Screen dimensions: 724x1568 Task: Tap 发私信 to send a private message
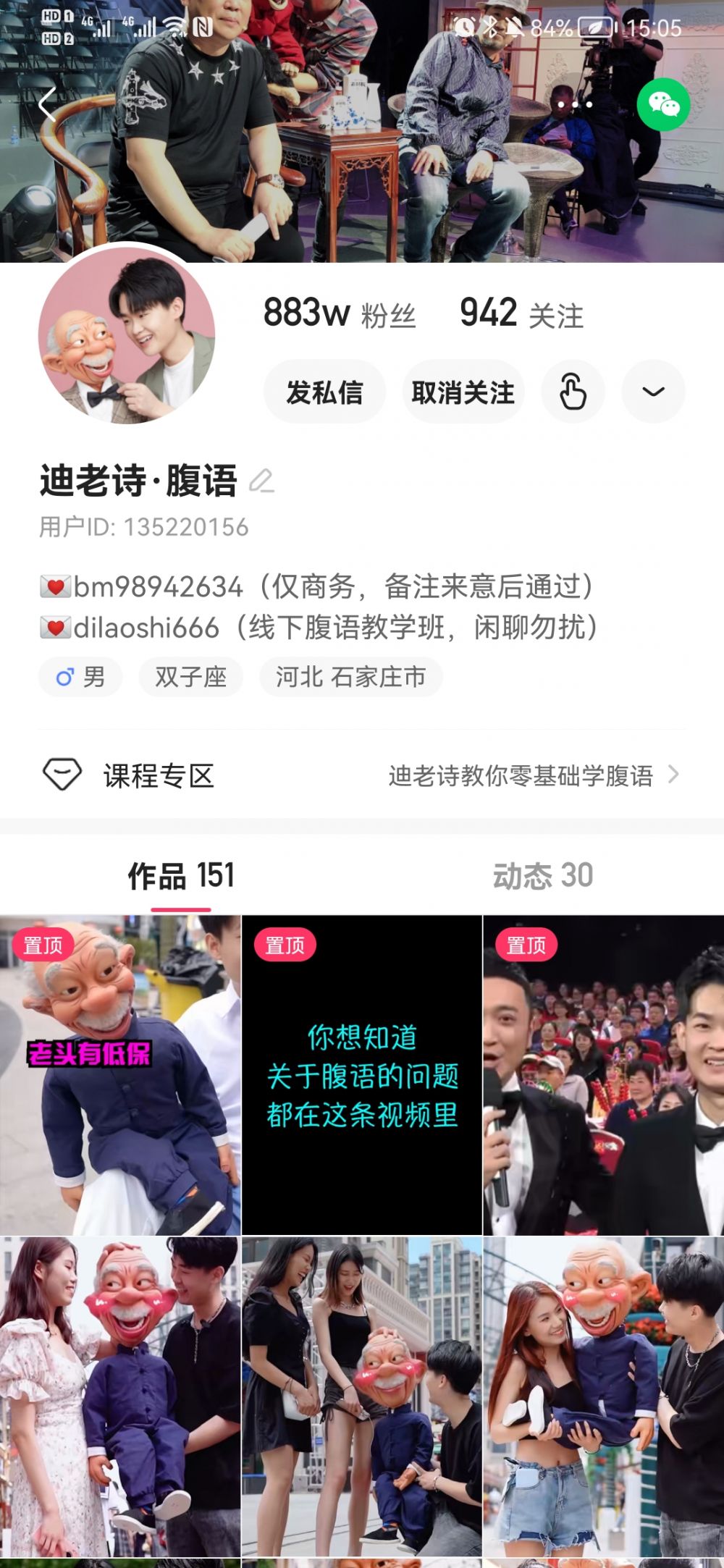tap(324, 392)
